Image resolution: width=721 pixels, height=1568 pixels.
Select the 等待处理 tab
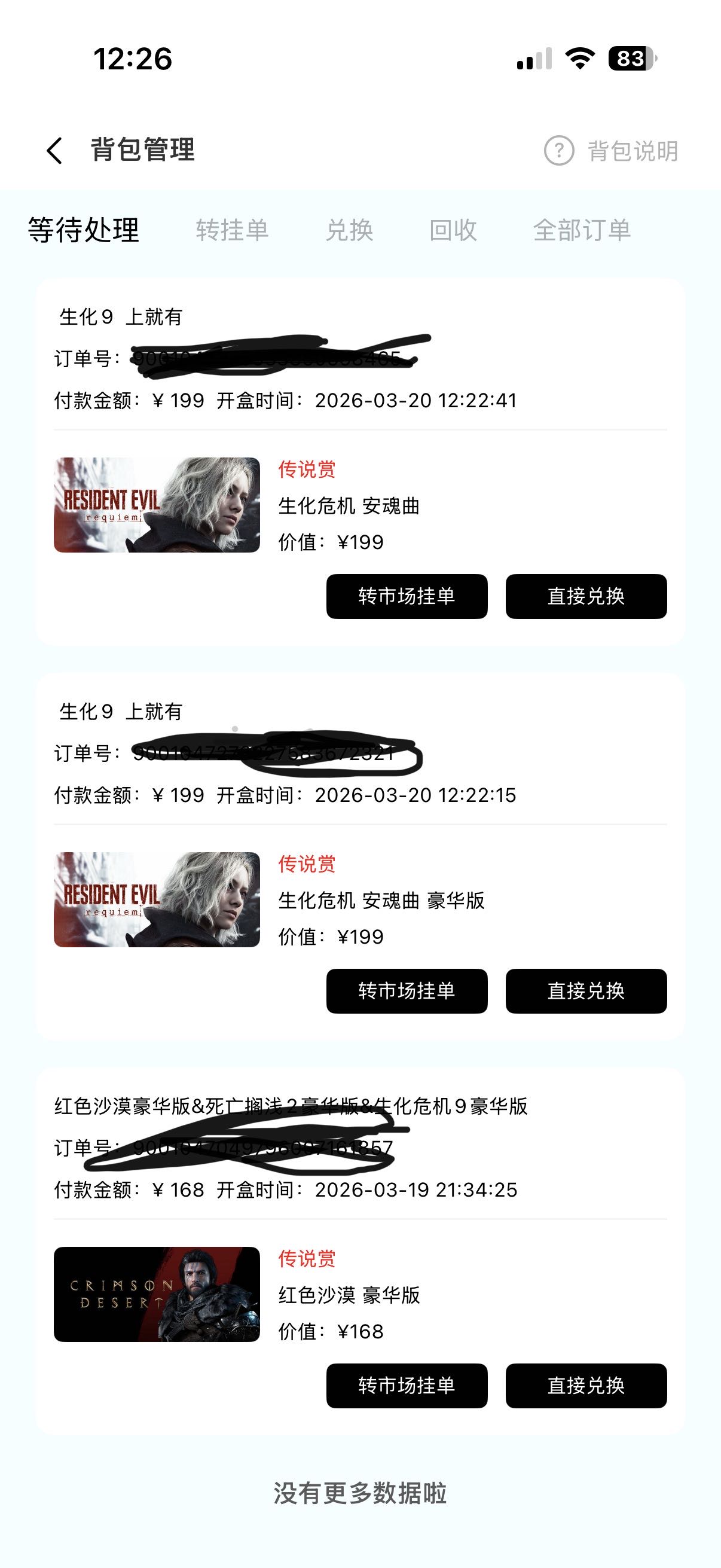click(x=84, y=230)
